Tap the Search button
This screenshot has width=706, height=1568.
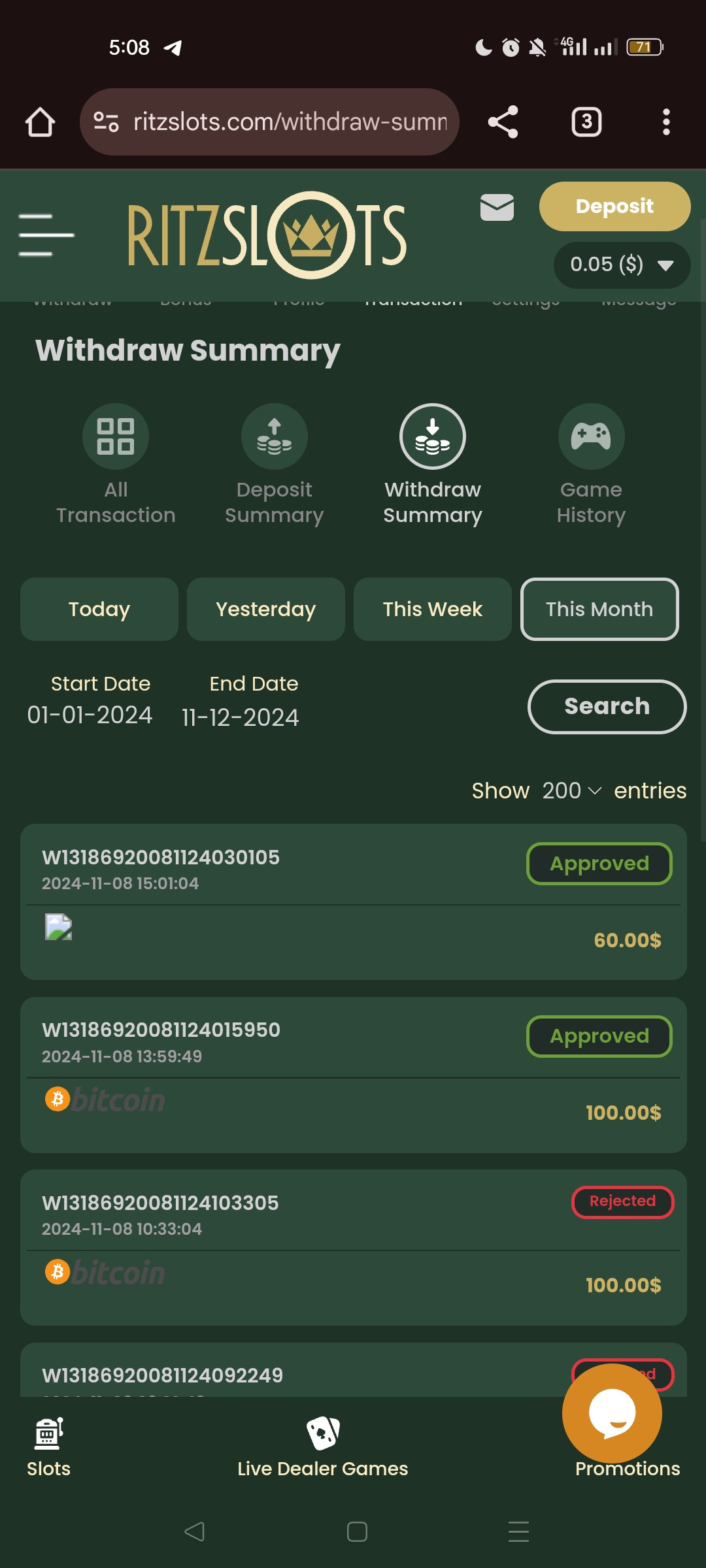[x=607, y=707]
